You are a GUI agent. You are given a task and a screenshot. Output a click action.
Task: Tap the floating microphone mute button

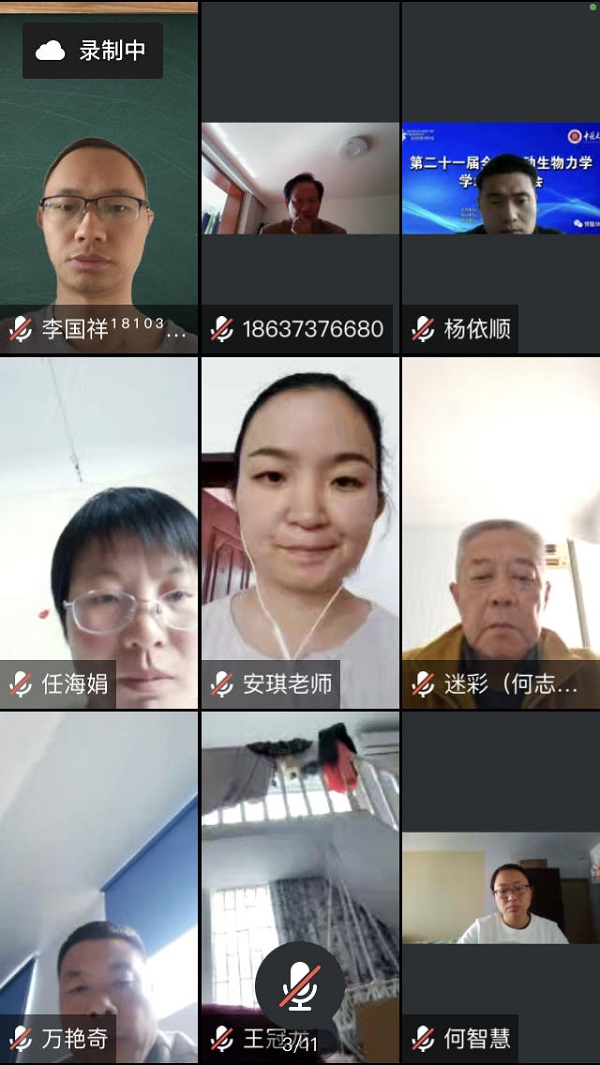300,985
